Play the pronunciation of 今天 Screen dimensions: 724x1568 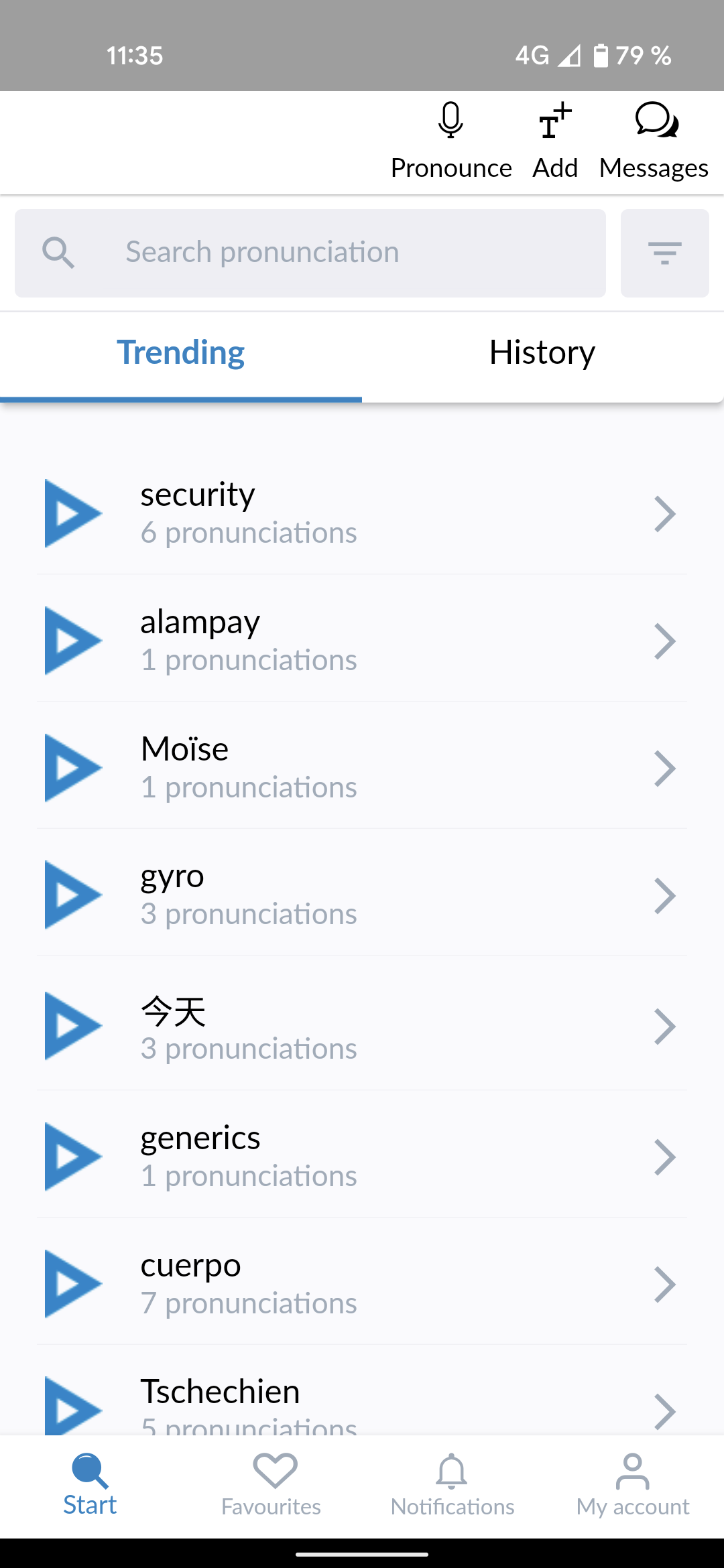[x=73, y=1026]
